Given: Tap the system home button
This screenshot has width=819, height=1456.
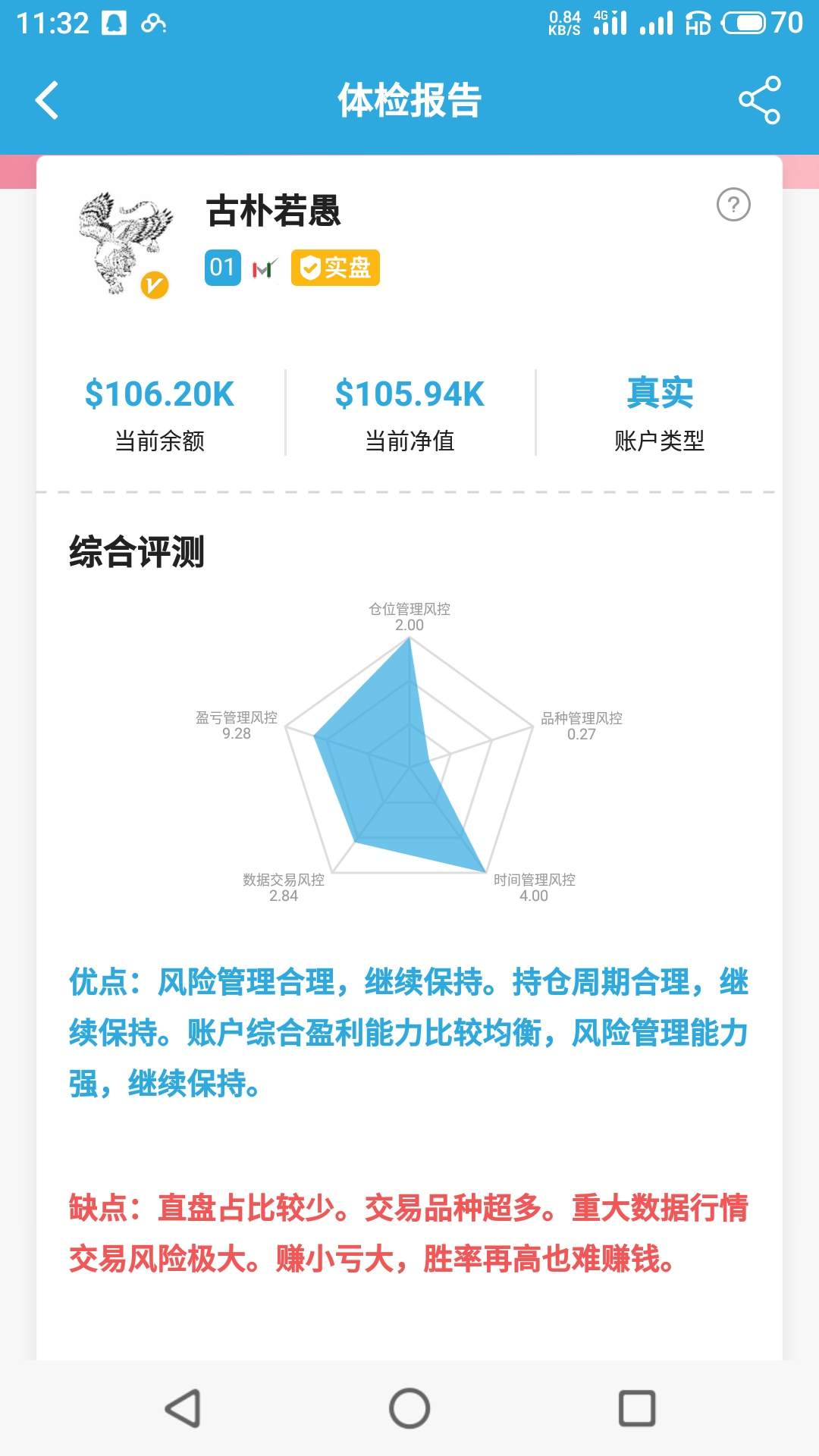Looking at the screenshot, I should click(x=409, y=1408).
